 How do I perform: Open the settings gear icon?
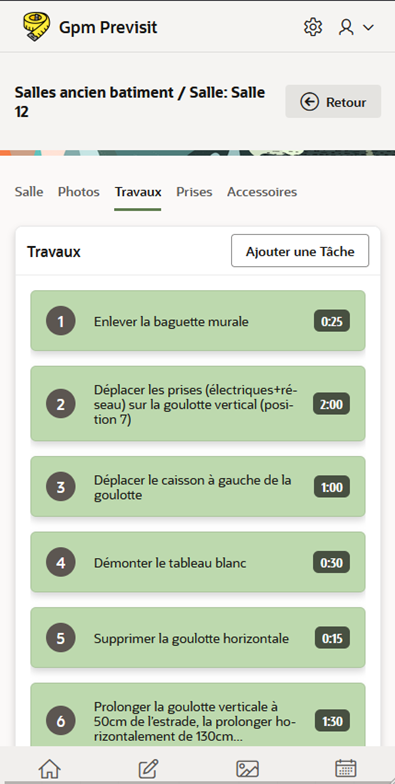coord(313,27)
